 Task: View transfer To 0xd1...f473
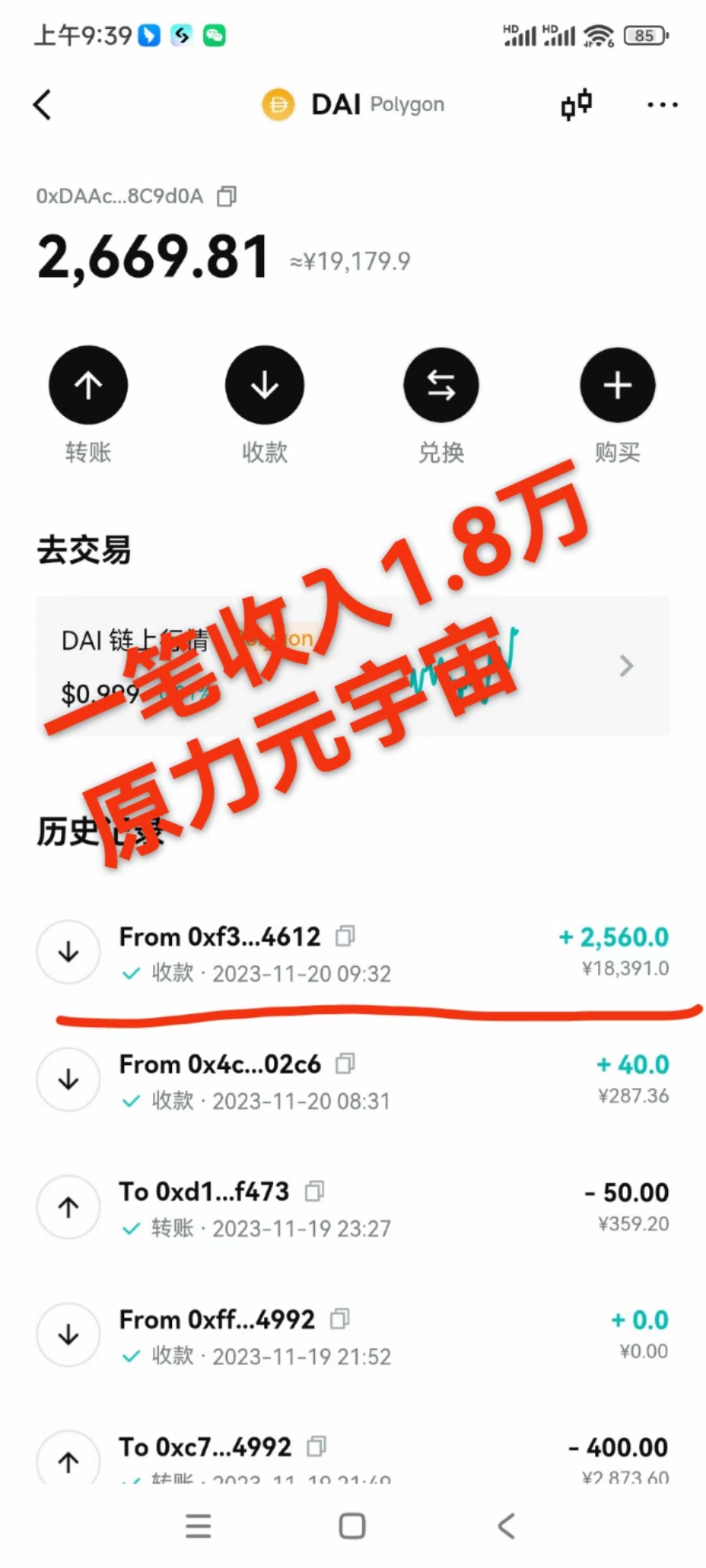coord(353,1209)
